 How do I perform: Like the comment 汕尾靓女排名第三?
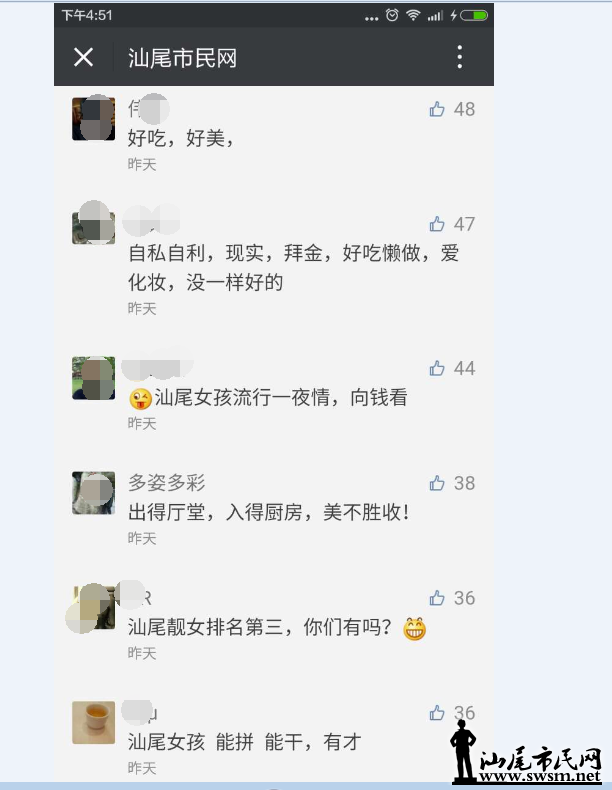(438, 598)
